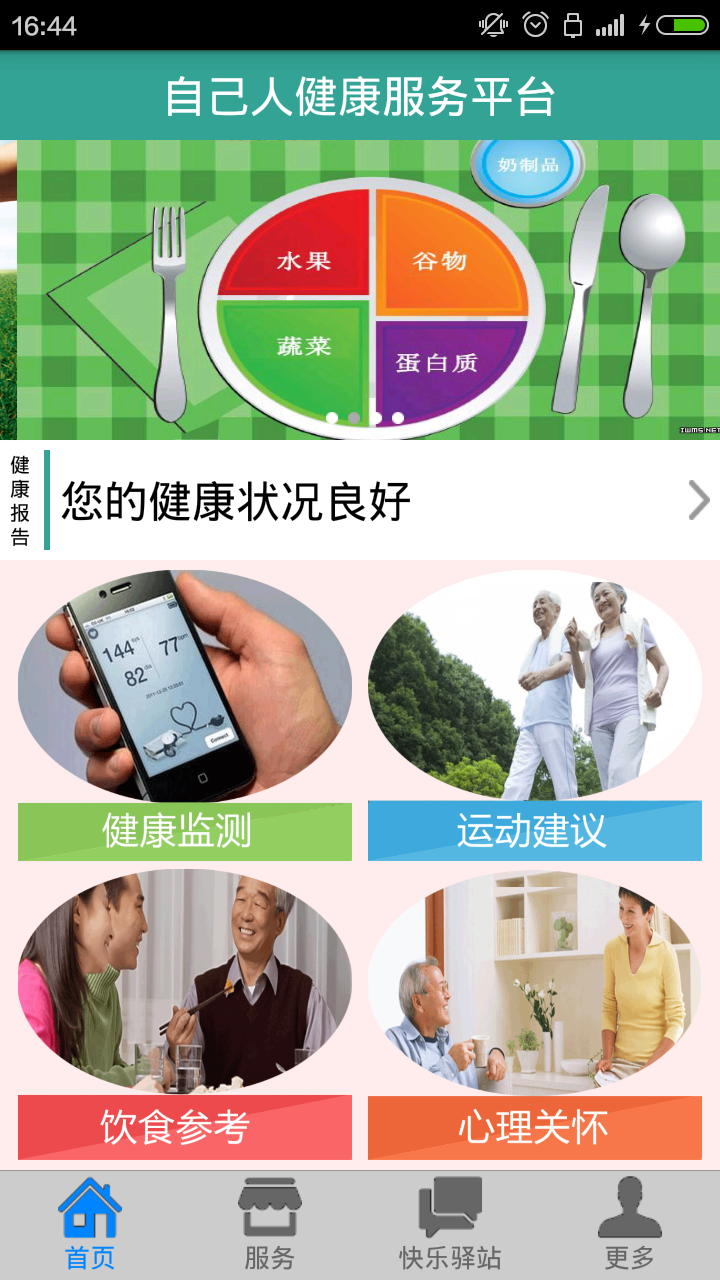Switch to the 服务 services tab
The image size is (720, 1280).
(x=270, y=1225)
